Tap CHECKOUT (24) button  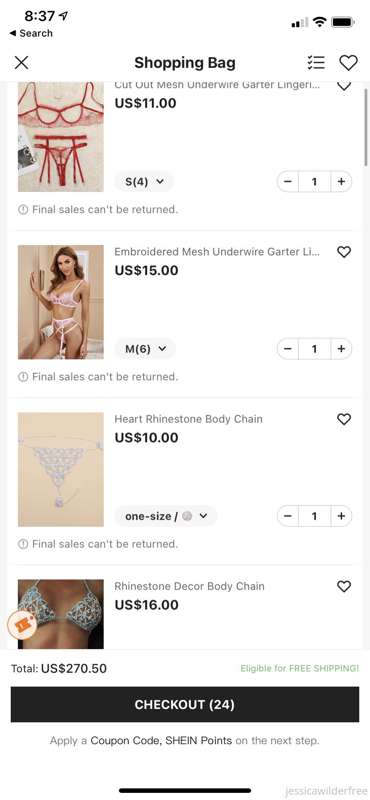point(185,705)
